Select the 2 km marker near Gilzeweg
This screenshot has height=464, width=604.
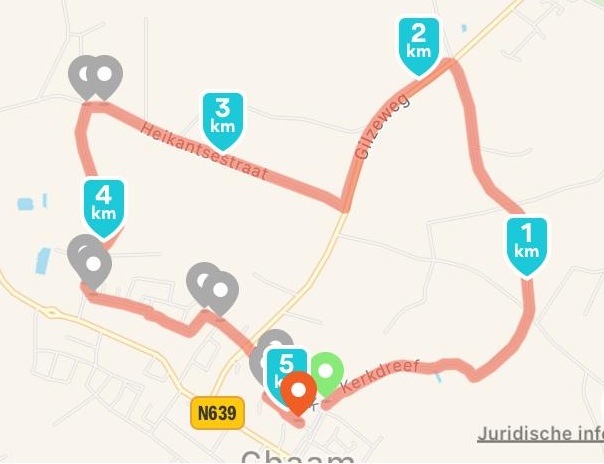419,43
